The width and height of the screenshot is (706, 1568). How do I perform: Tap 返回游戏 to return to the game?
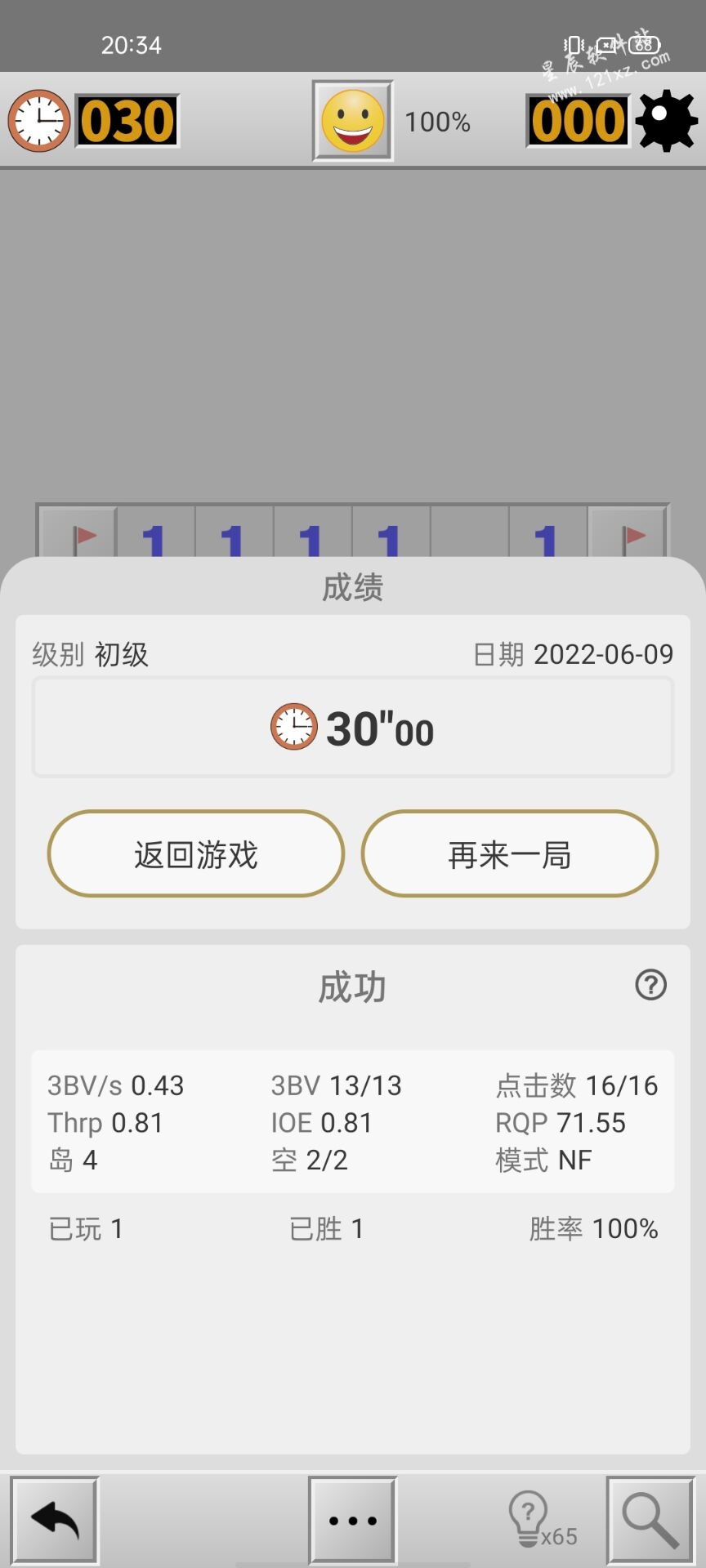pyautogui.click(x=196, y=854)
